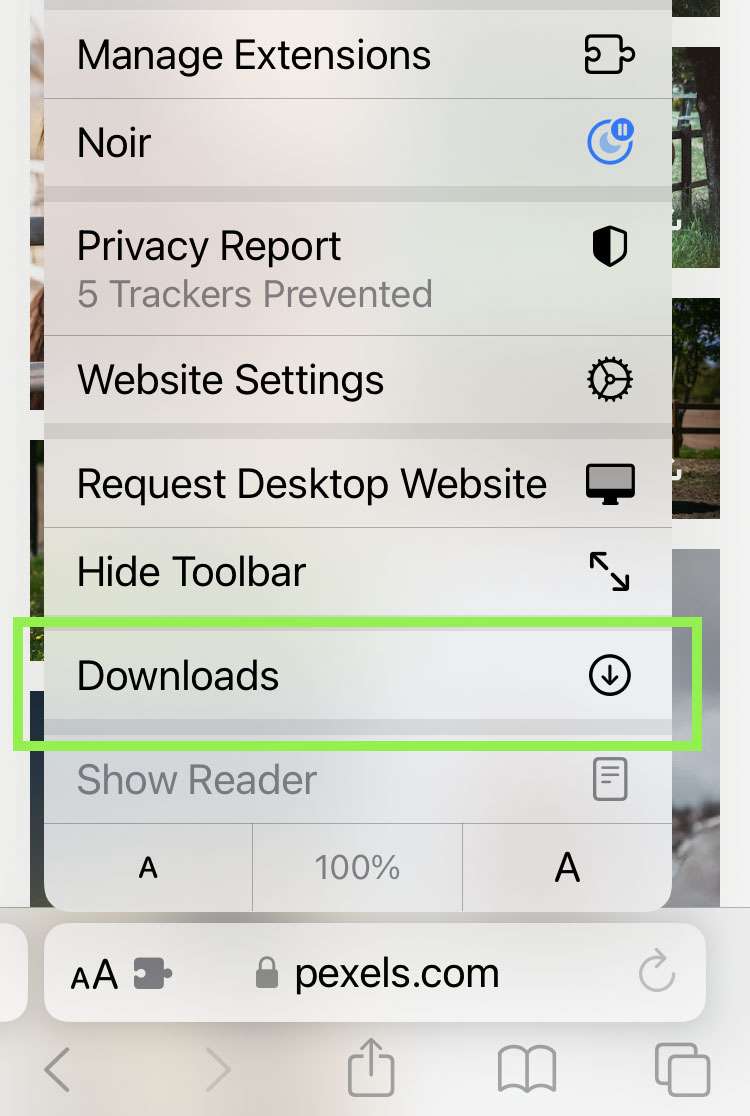
Task: Tap the AA page settings button
Action: tap(95, 973)
